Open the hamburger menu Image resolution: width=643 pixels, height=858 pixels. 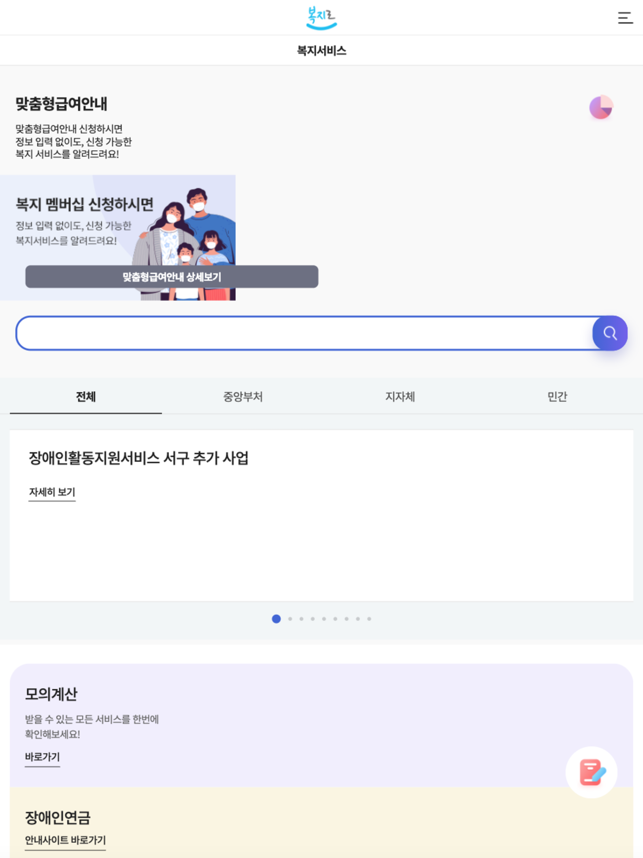(625, 18)
